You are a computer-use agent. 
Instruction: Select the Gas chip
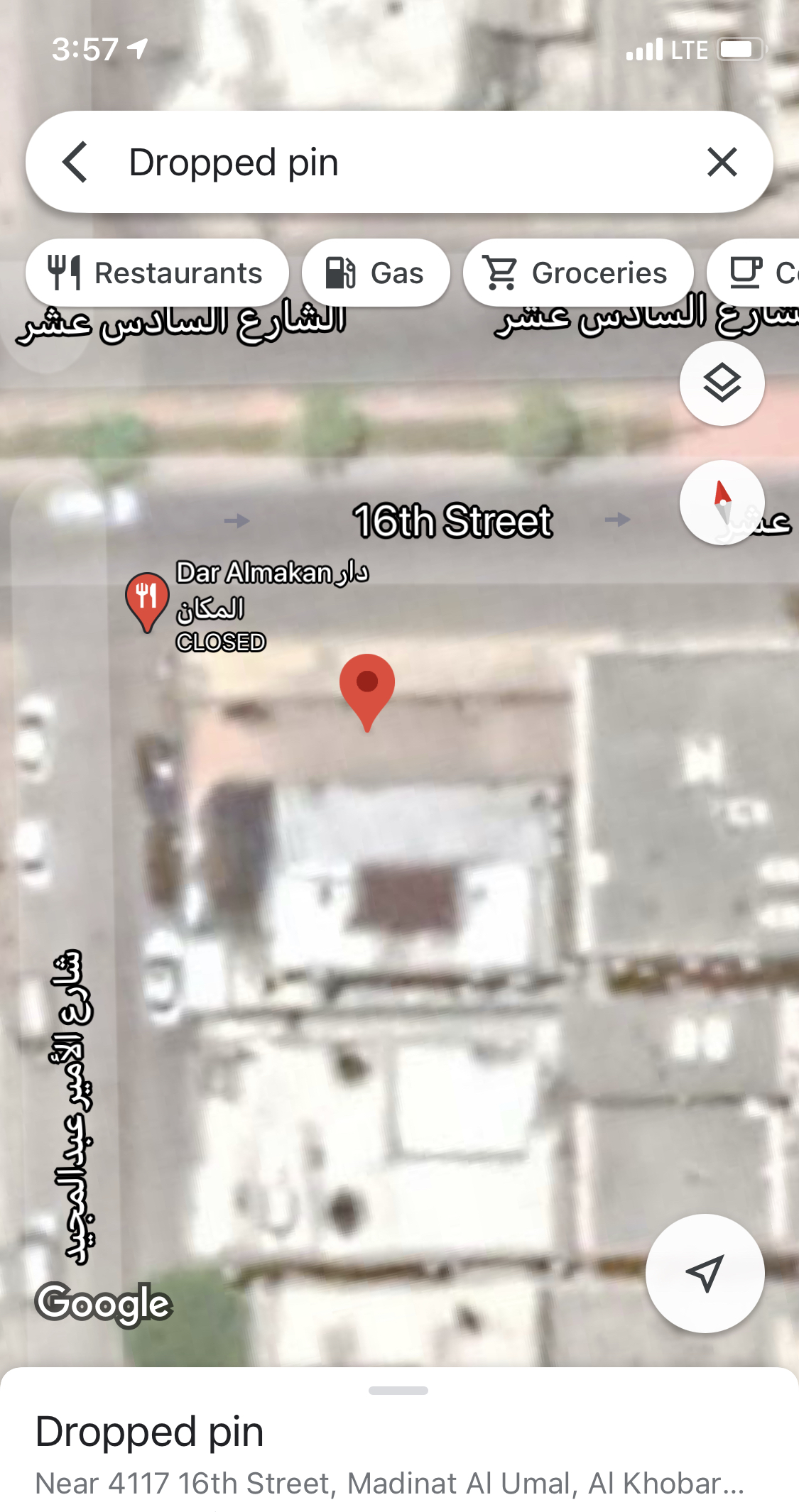(376, 273)
